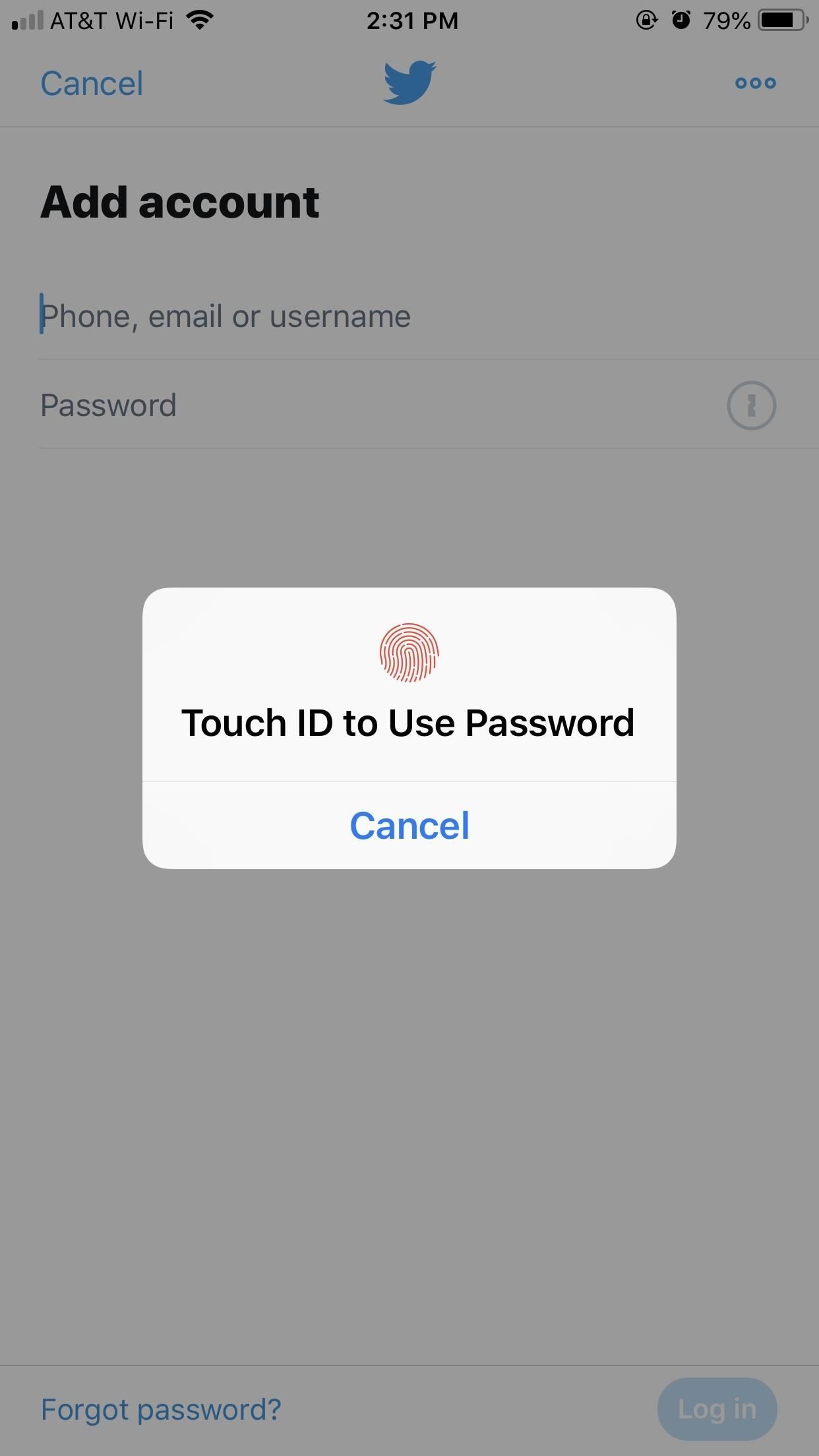
Task: Open the overflow menu via three dots icon
Action: (x=754, y=82)
